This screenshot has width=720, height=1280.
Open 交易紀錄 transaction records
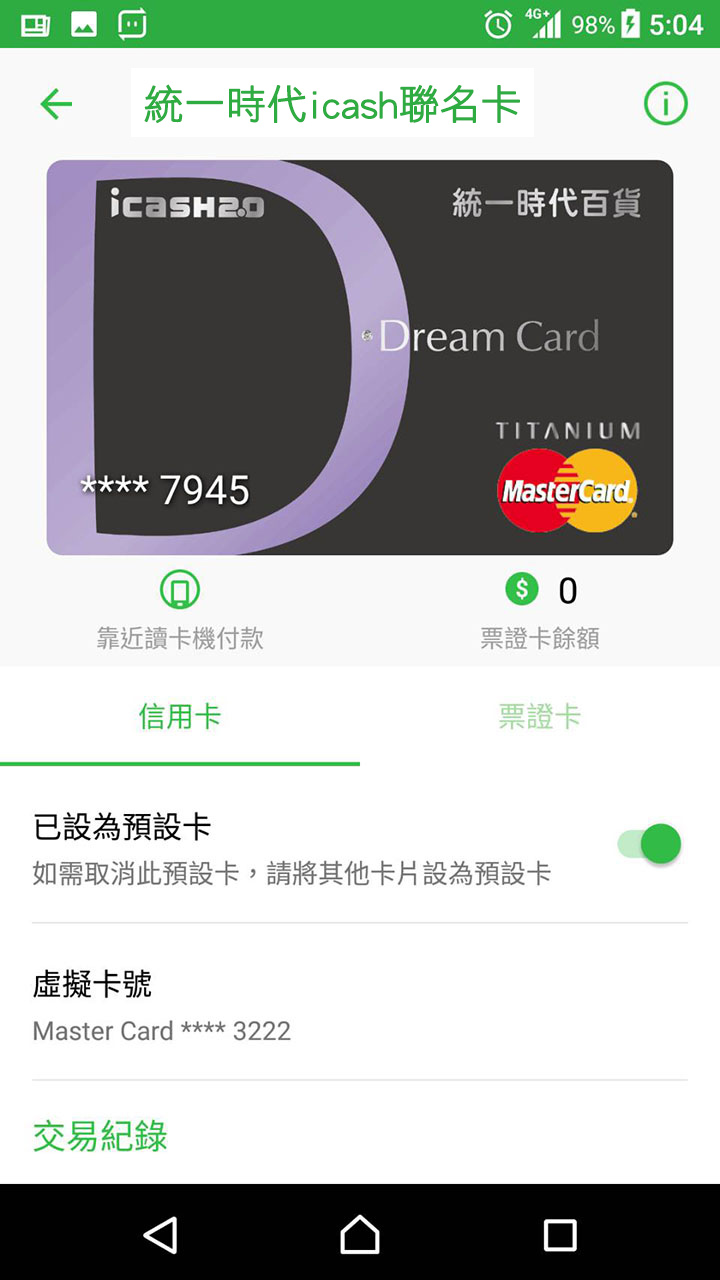[x=100, y=1137]
